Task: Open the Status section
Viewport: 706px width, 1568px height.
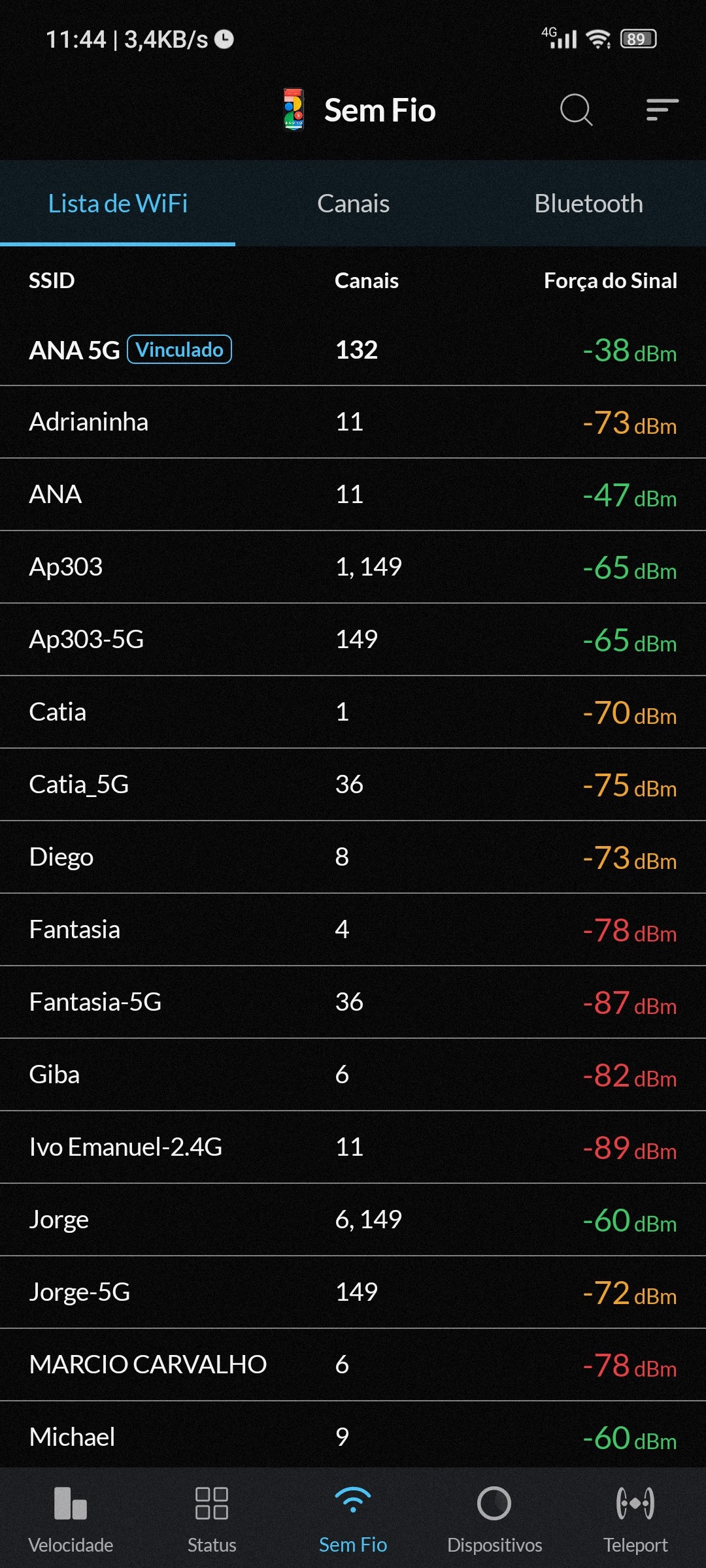Action: pyautogui.click(x=212, y=1517)
